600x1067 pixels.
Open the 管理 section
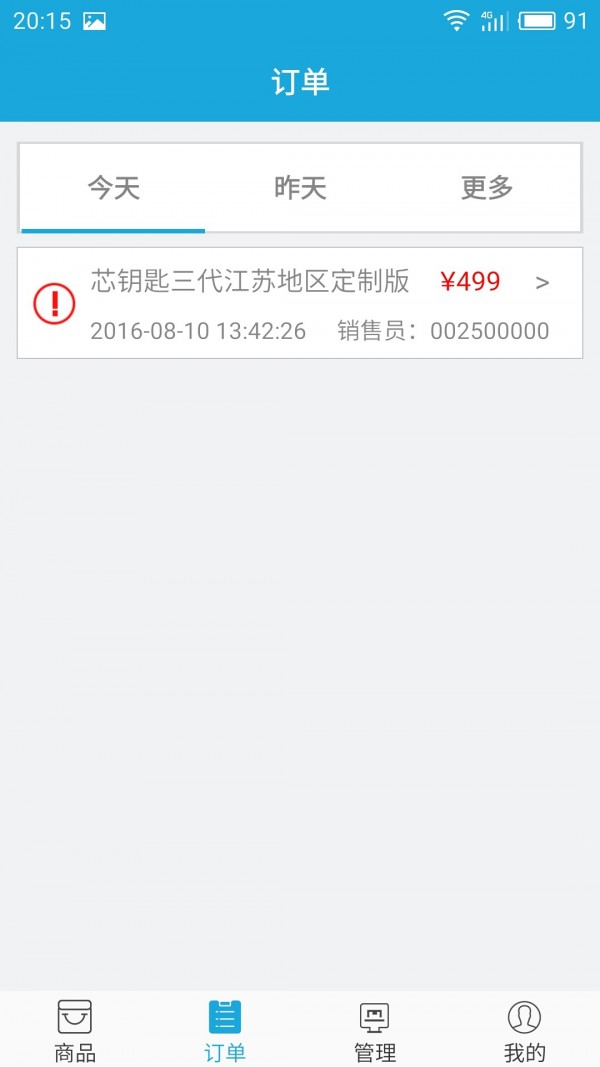pyautogui.click(x=375, y=1030)
